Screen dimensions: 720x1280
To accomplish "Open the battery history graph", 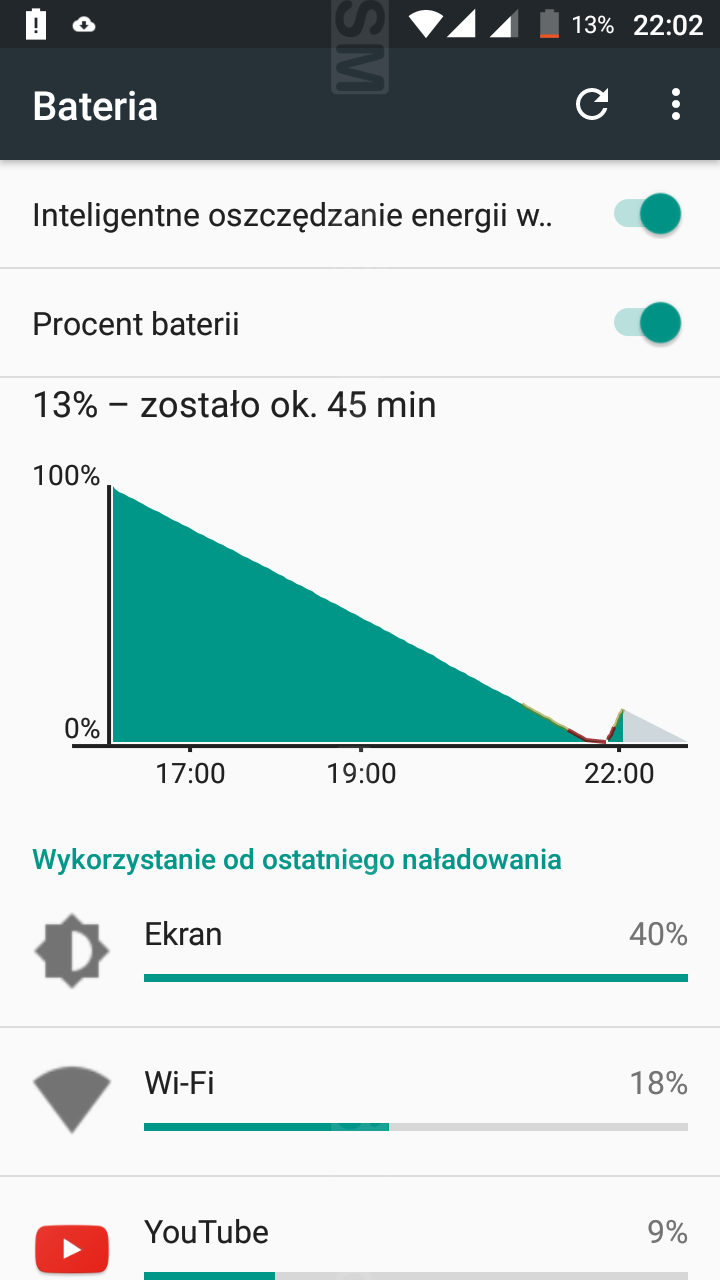I will [380, 610].
